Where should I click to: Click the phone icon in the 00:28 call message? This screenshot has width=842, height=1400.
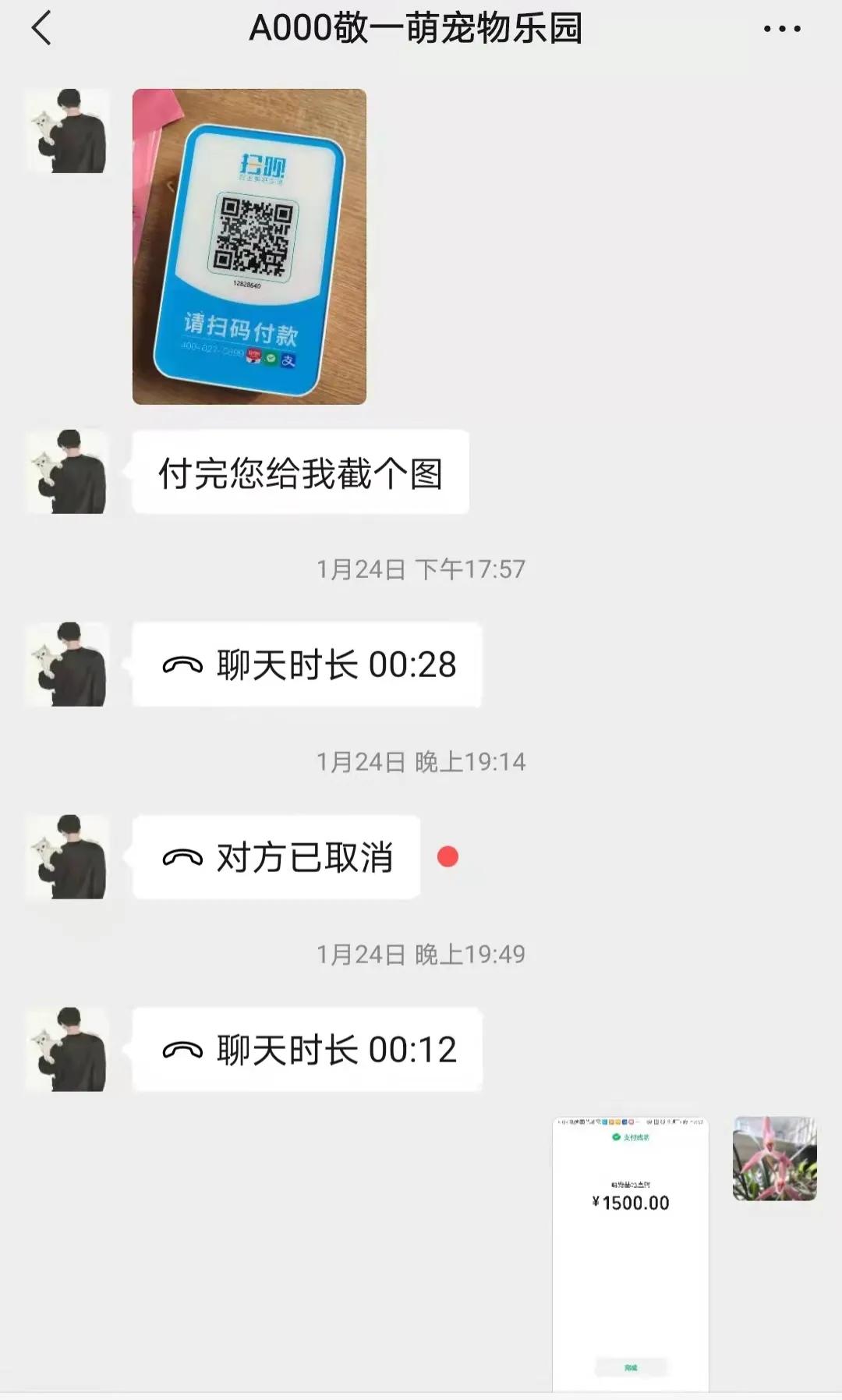point(182,665)
